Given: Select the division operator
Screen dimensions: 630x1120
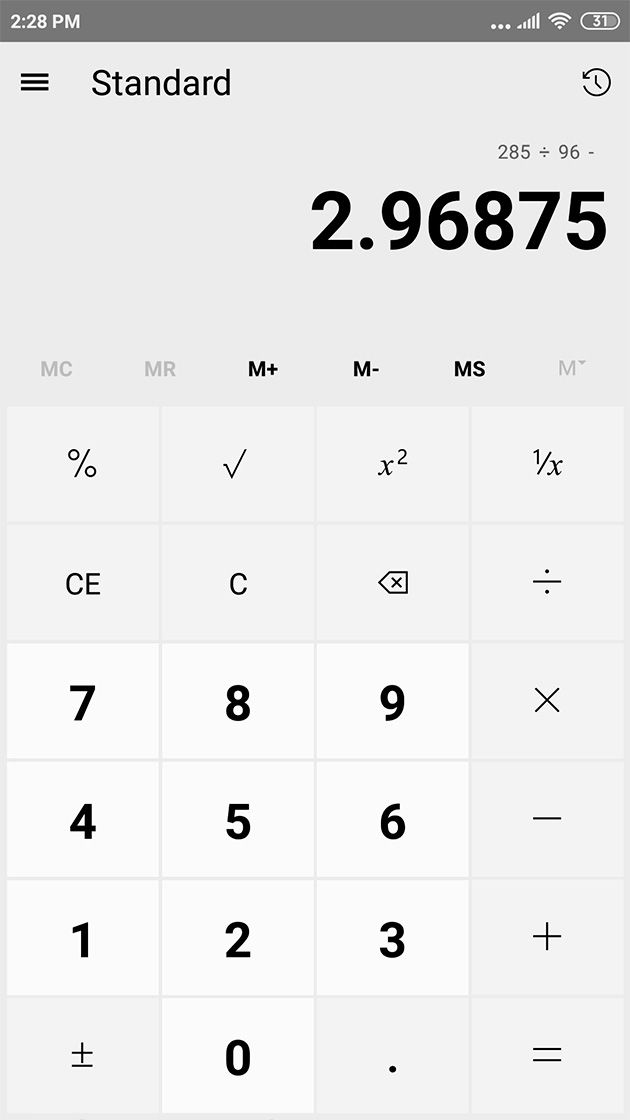Looking at the screenshot, I should (x=547, y=583).
